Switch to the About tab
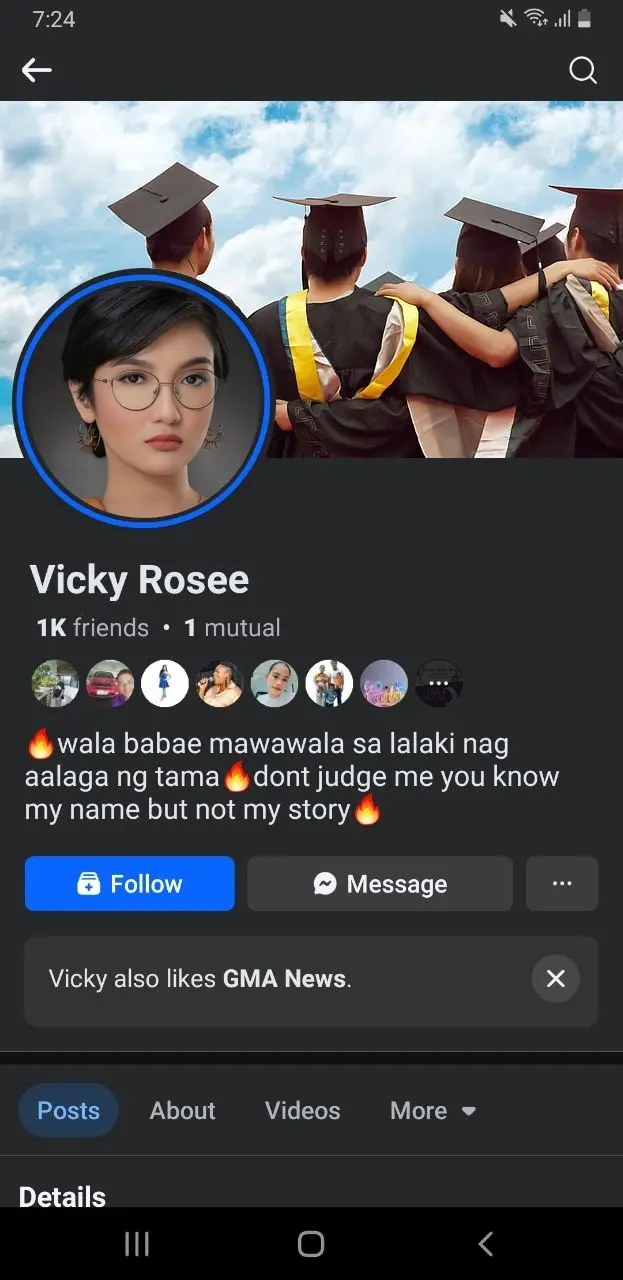 coord(183,1110)
